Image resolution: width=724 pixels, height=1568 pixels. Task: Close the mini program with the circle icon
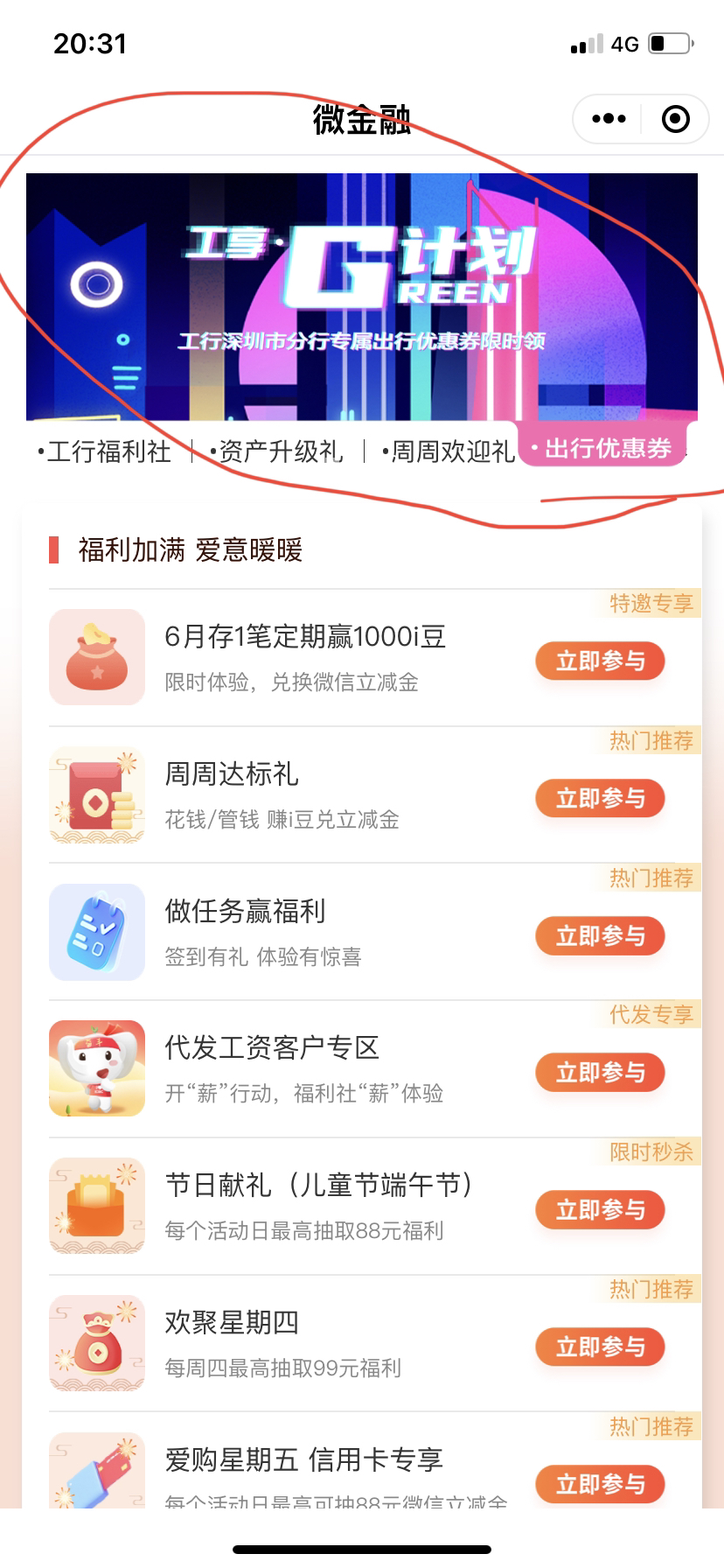675,119
